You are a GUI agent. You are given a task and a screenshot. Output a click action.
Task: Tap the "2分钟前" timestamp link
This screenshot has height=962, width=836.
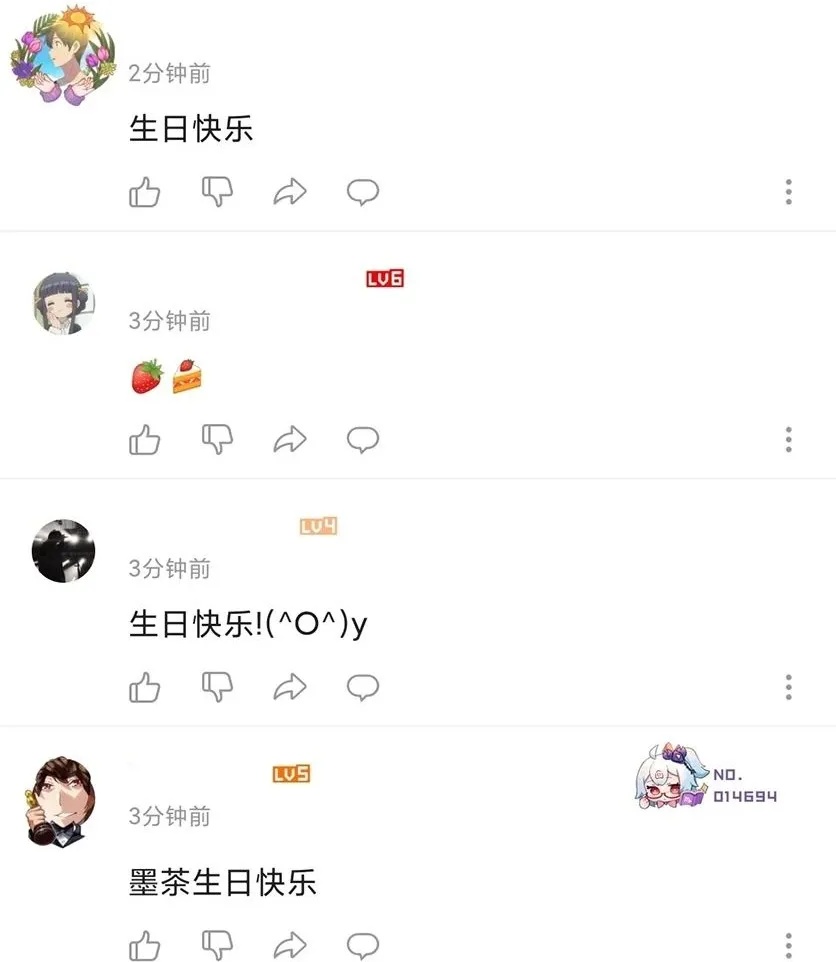[x=168, y=72]
